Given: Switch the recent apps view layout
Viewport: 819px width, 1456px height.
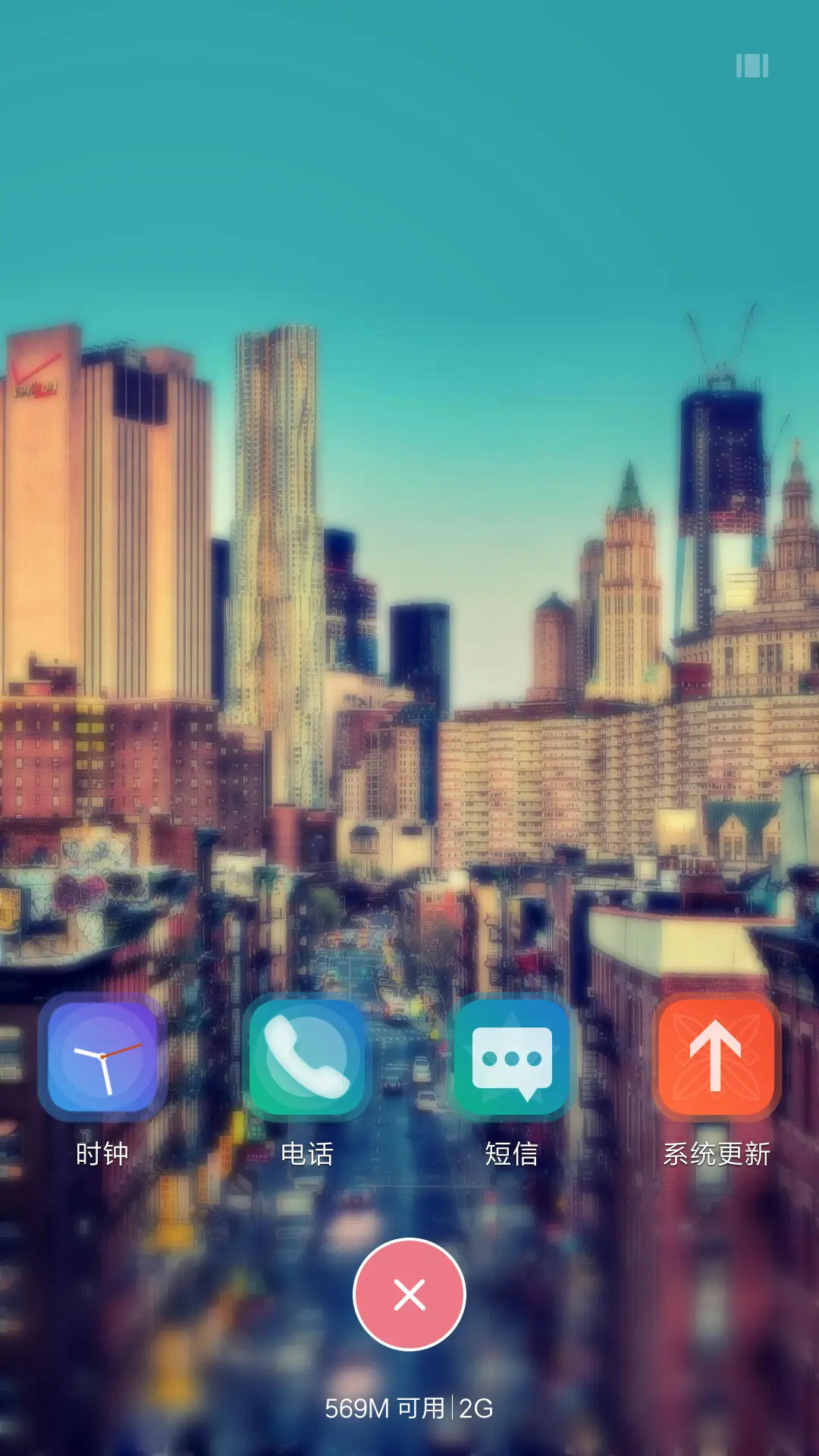Looking at the screenshot, I should coord(752,66).
